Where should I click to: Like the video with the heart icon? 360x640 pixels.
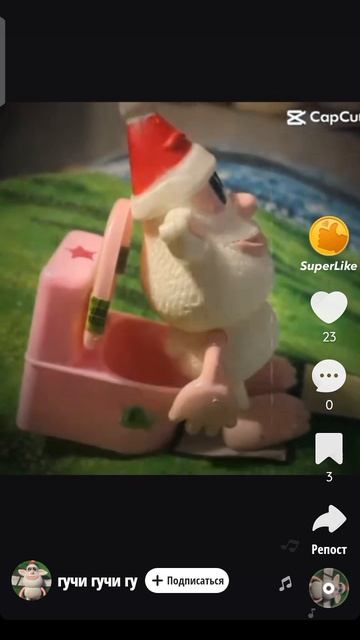click(x=329, y=307)
